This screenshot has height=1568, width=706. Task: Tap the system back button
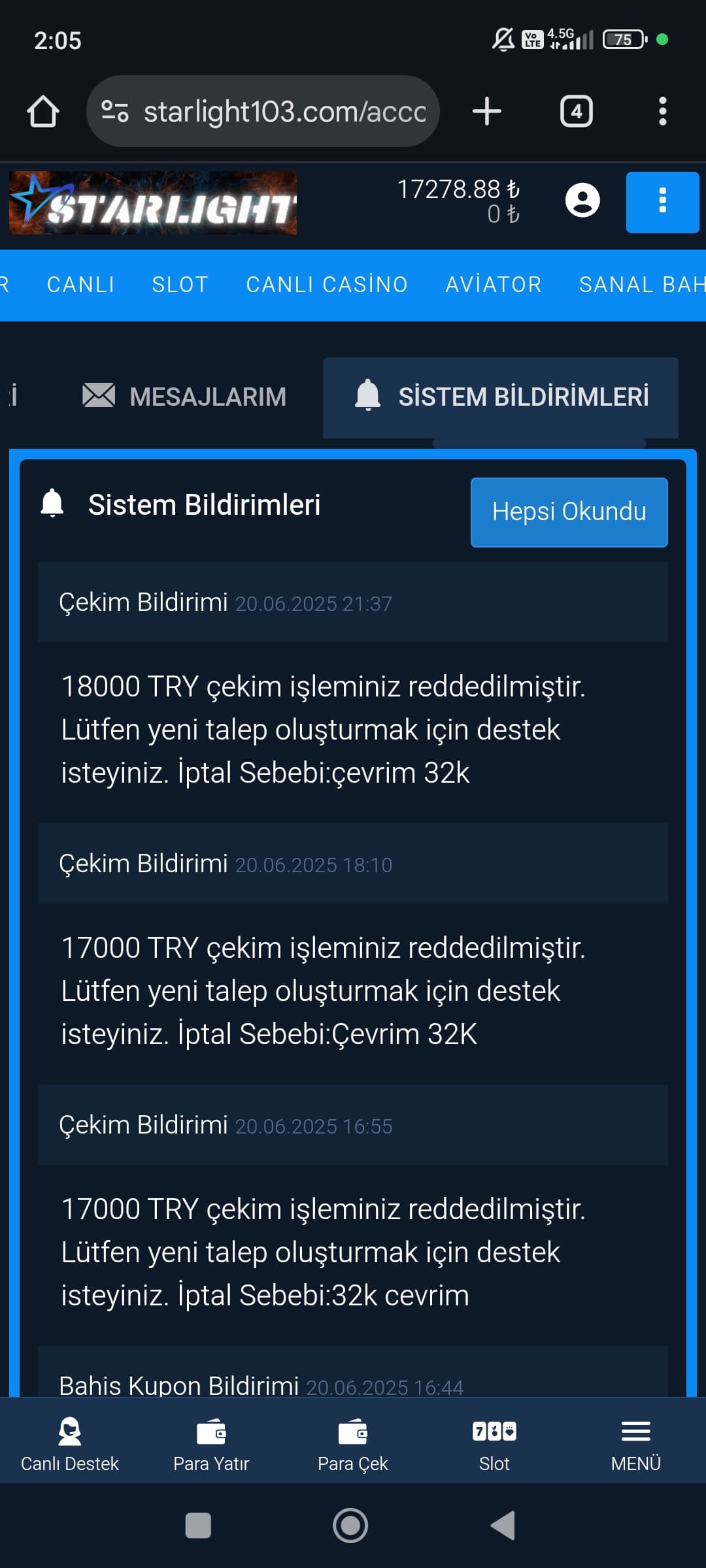click(503, 1526)
